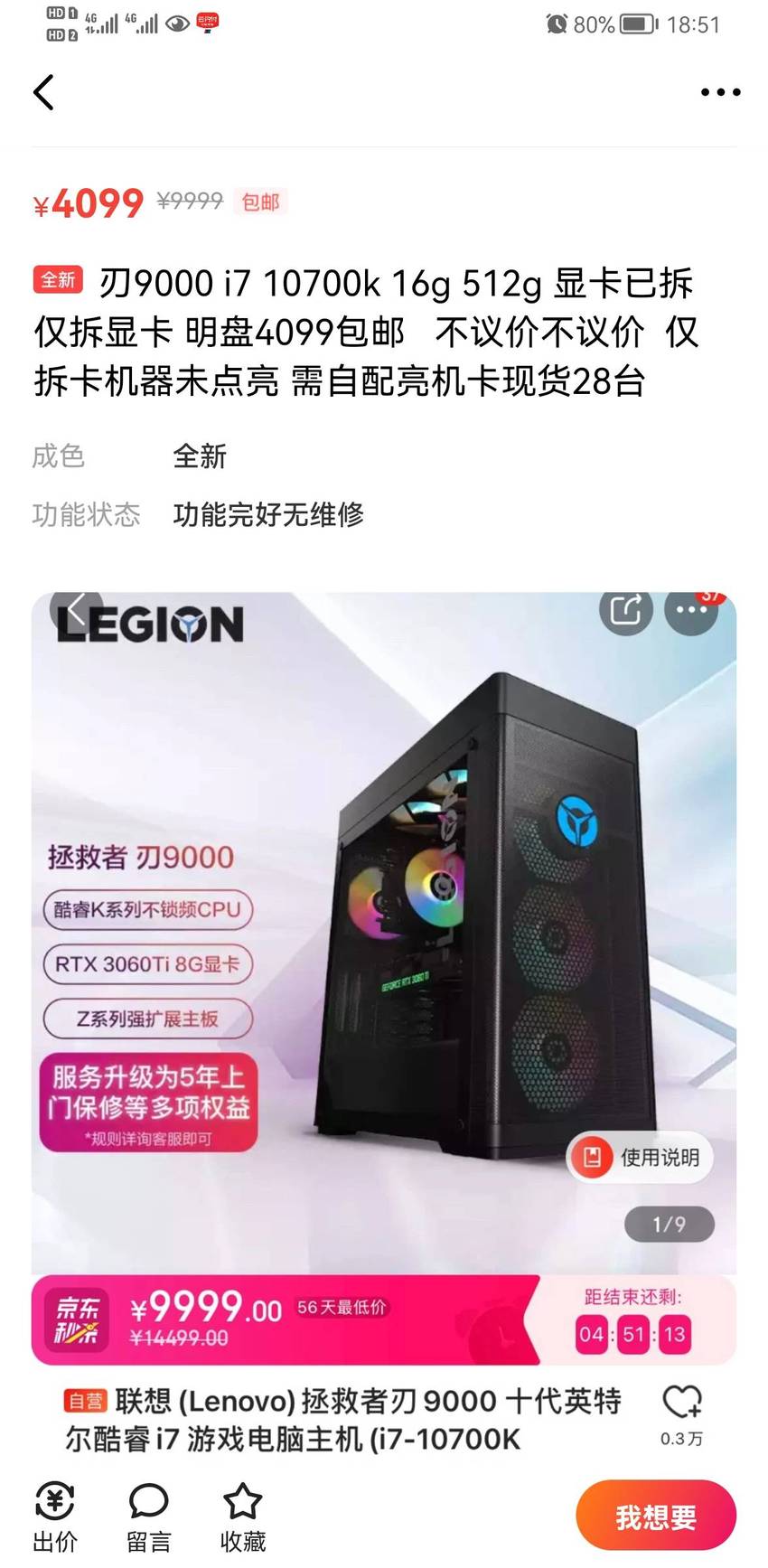Tap 出价 to make an offer
This screenshot has height=1568, width=768.
click(55, 1517)
